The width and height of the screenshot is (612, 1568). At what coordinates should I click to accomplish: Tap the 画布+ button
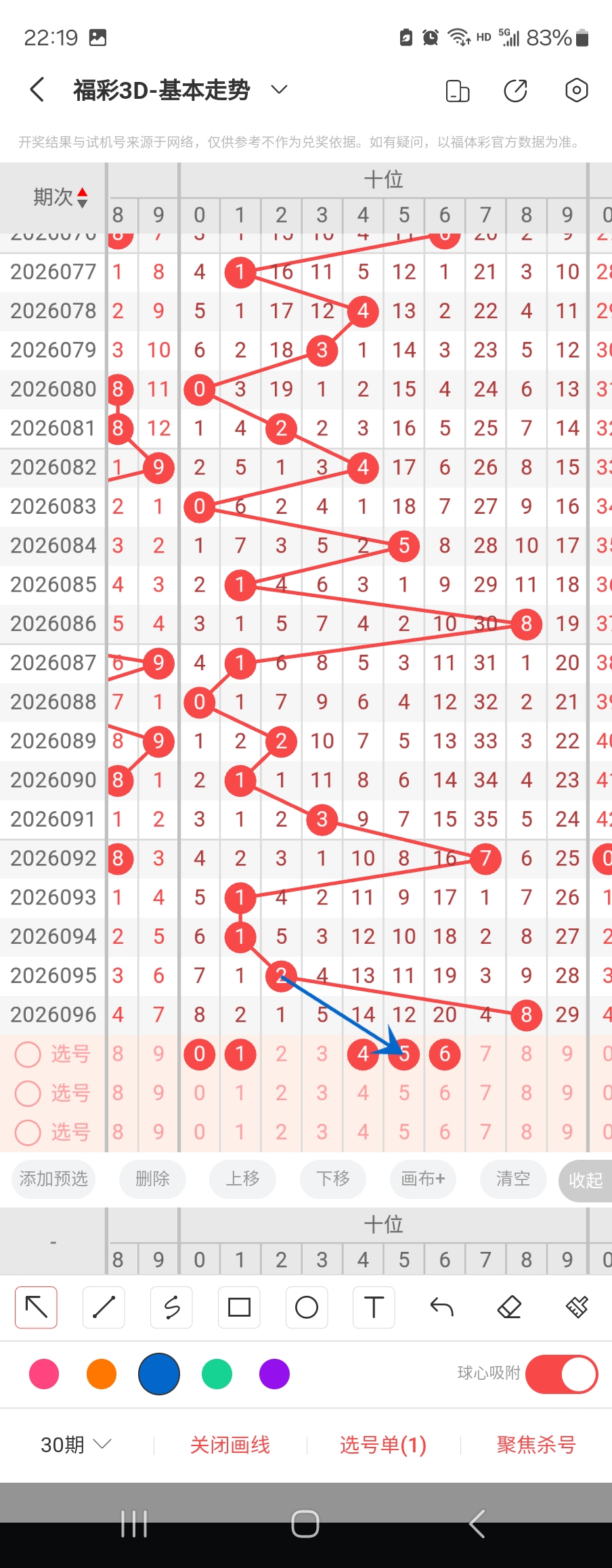coord(423,1179)
